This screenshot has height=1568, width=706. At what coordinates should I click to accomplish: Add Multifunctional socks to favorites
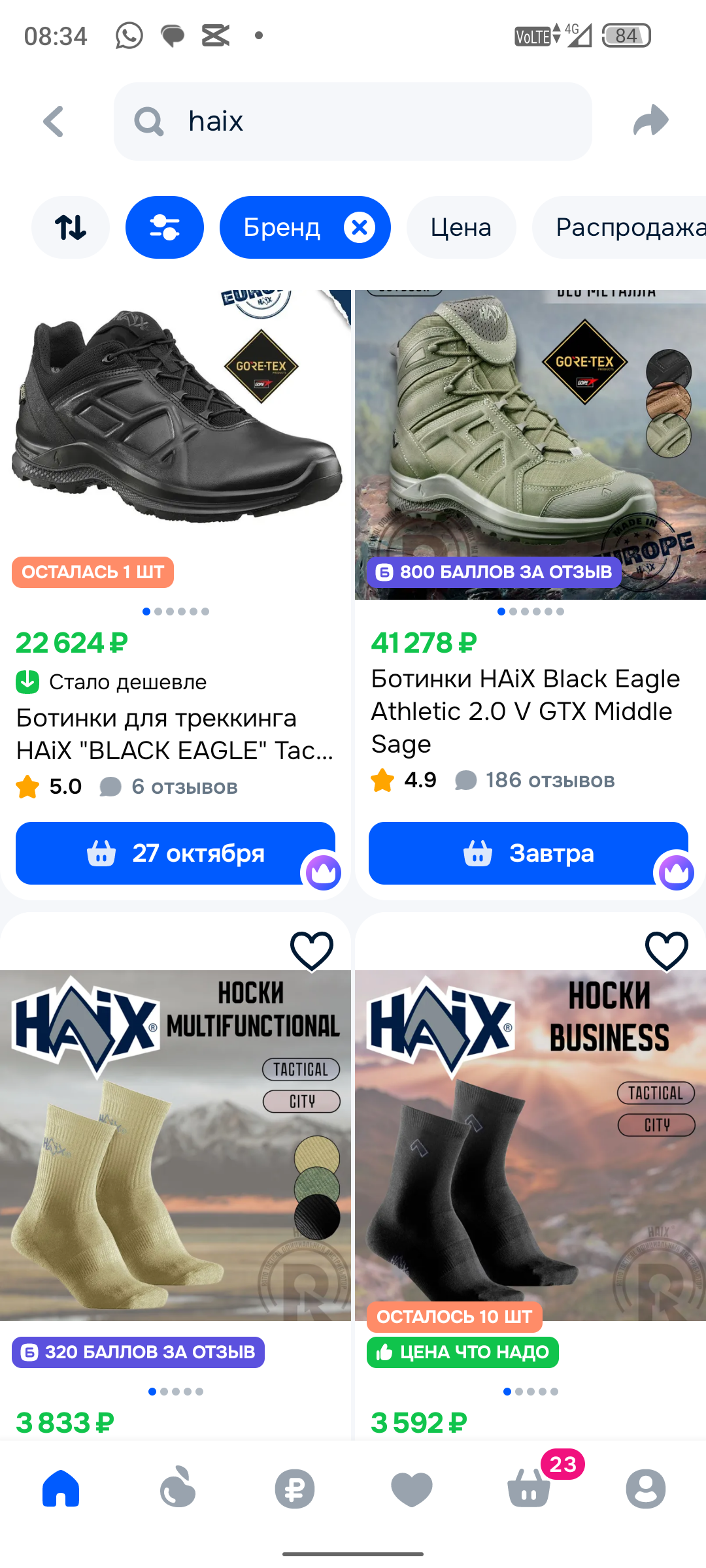point(312,951)
